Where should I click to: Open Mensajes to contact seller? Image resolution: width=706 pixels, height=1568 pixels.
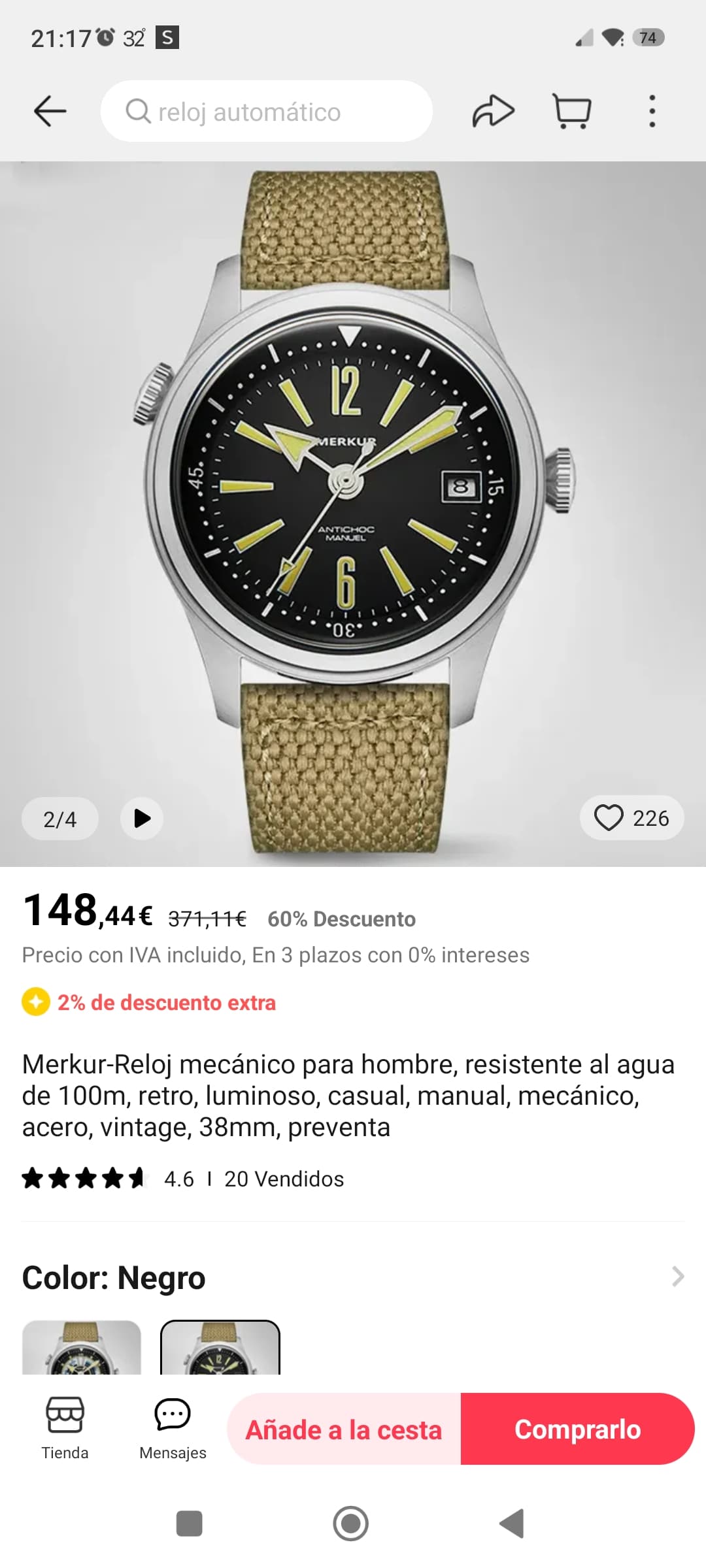[x=173, y=1428]
